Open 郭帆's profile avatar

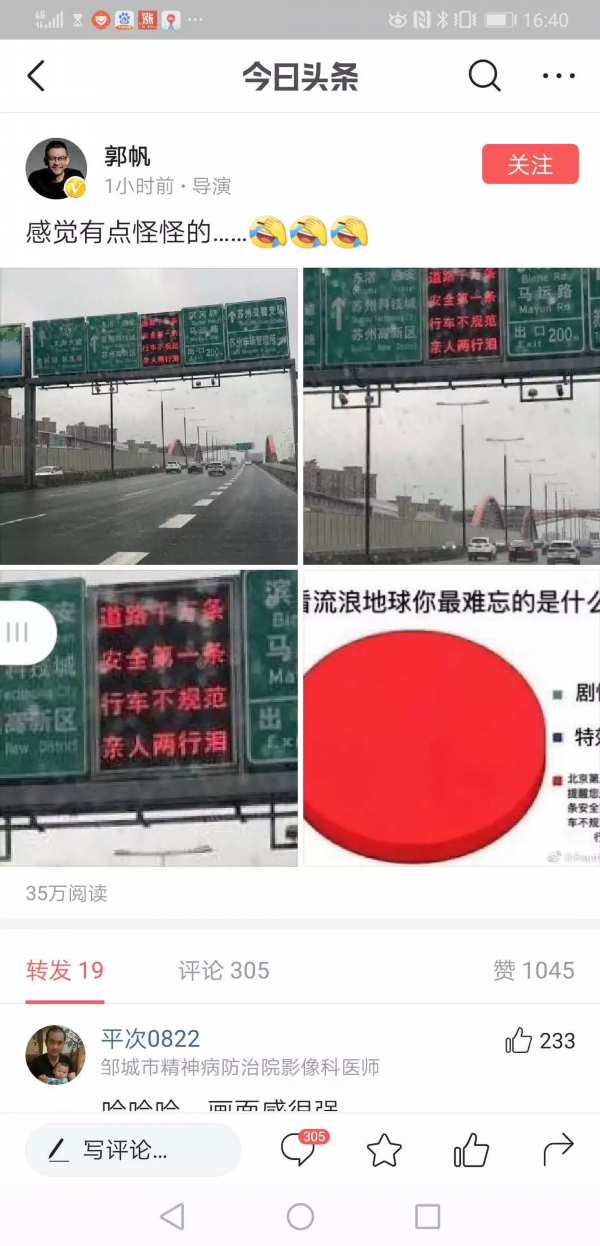[x=56, y=168]
